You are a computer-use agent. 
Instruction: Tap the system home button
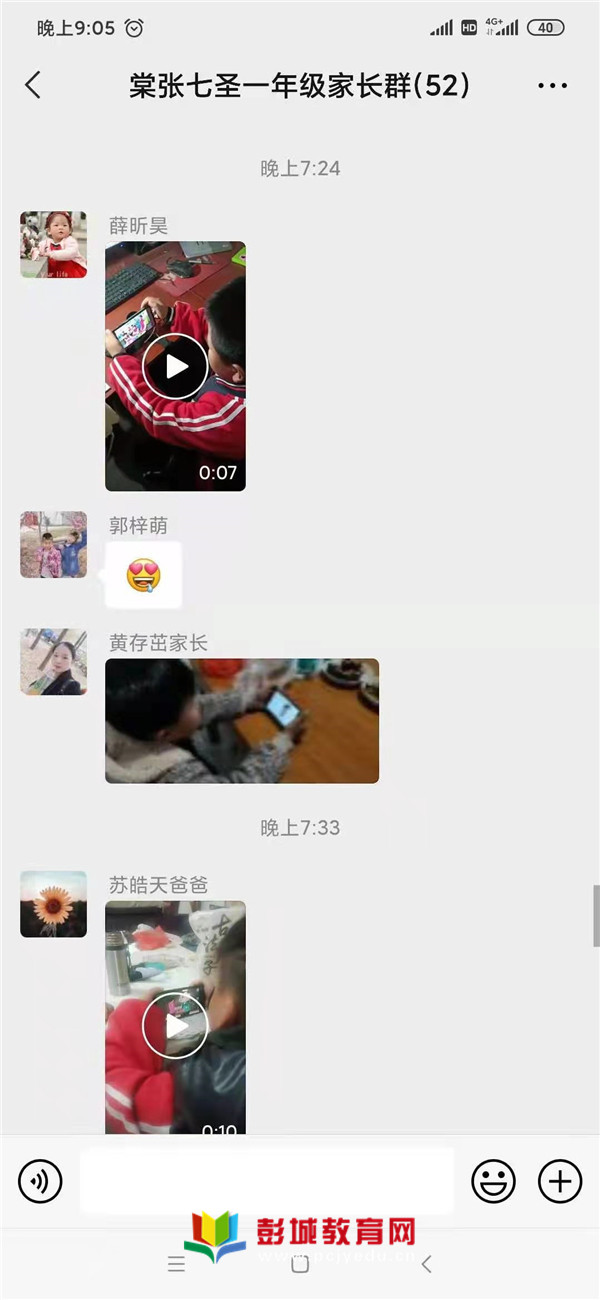(x=300, y=1265)
